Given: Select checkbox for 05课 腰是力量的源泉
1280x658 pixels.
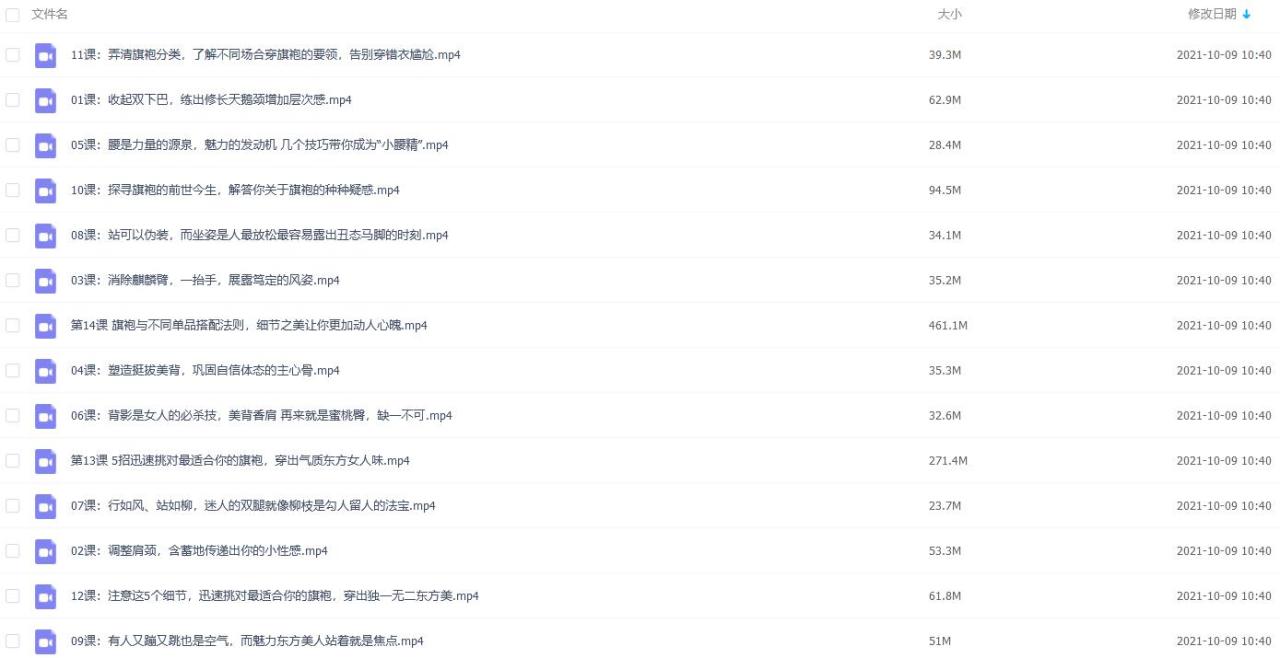Looking at the screenshot, I should [x=13, y=145].
